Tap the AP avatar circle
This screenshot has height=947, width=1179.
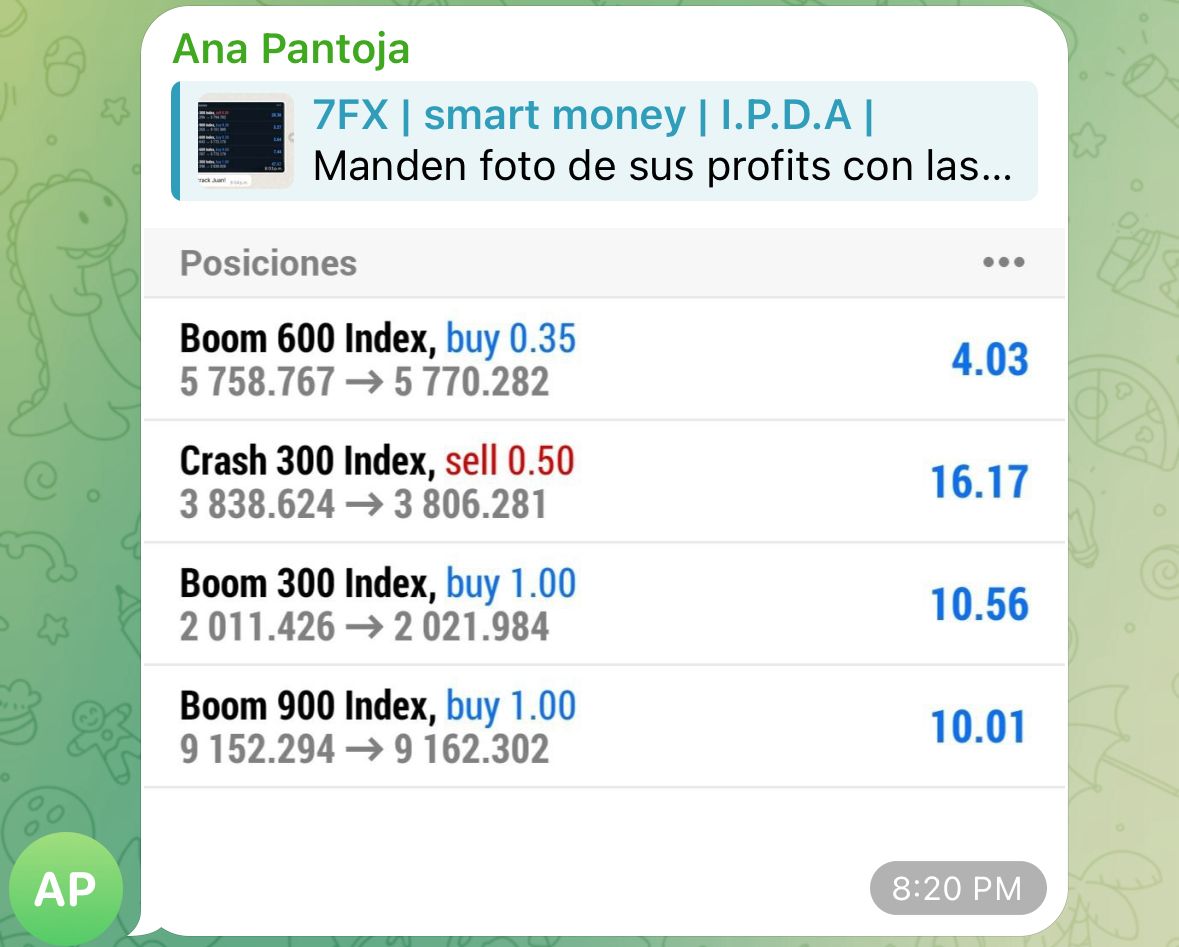coord(66,889)
